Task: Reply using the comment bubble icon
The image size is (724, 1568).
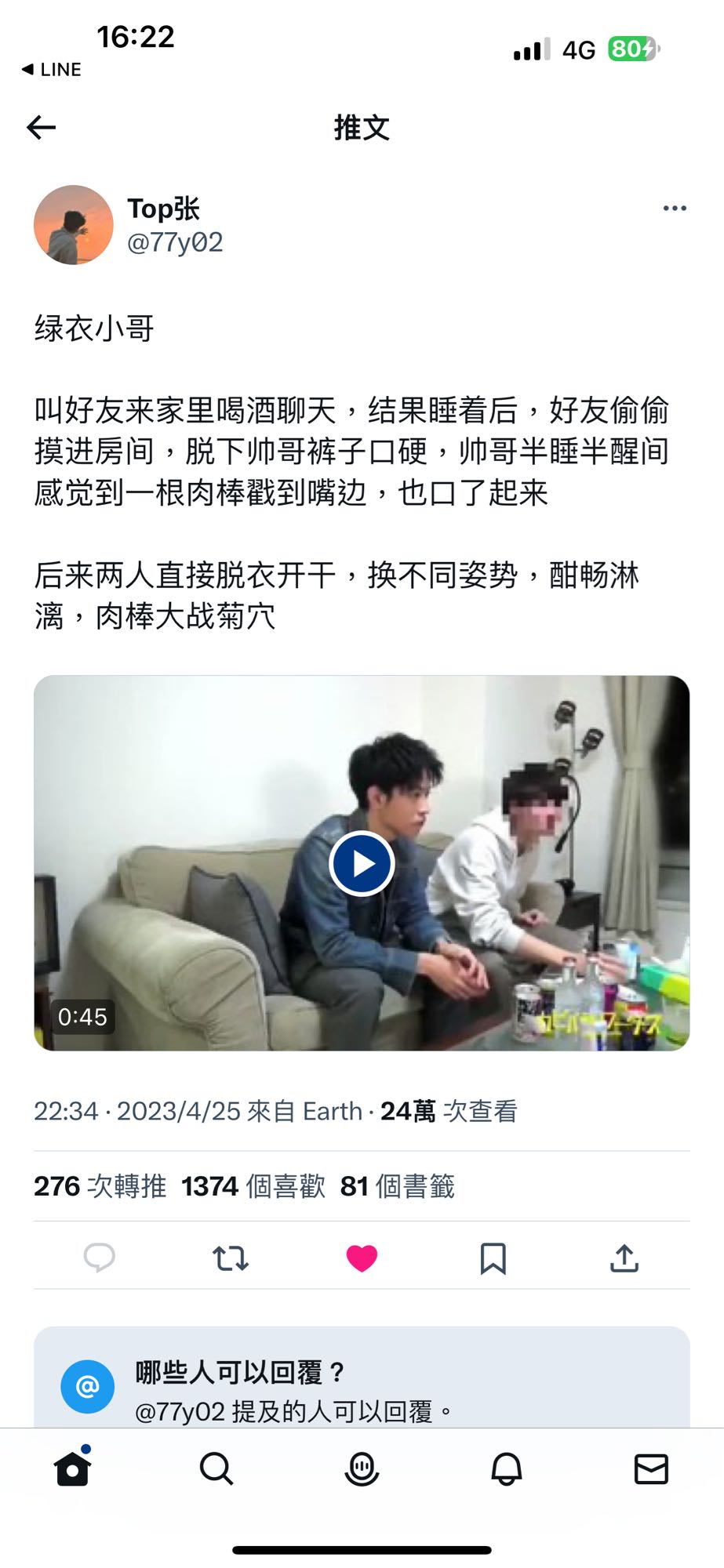Action: tap(100, 1258)
